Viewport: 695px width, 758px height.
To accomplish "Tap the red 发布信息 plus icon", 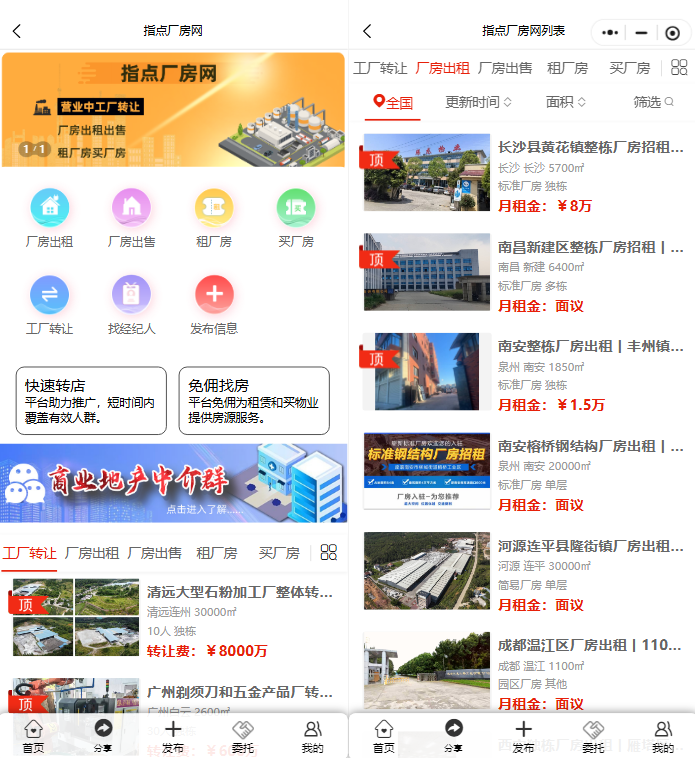I will [214, 295].
